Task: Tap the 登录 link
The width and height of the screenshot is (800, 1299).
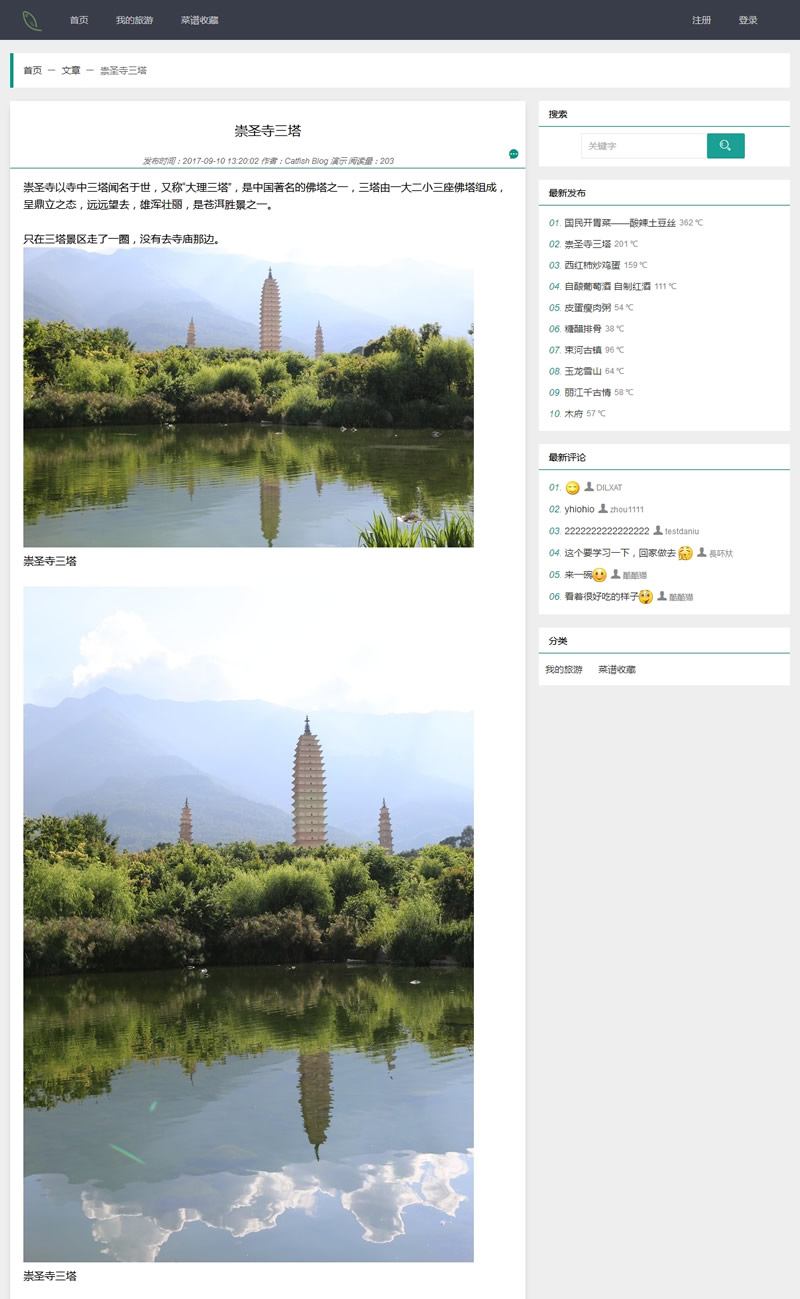Action: tap(748, 20)
